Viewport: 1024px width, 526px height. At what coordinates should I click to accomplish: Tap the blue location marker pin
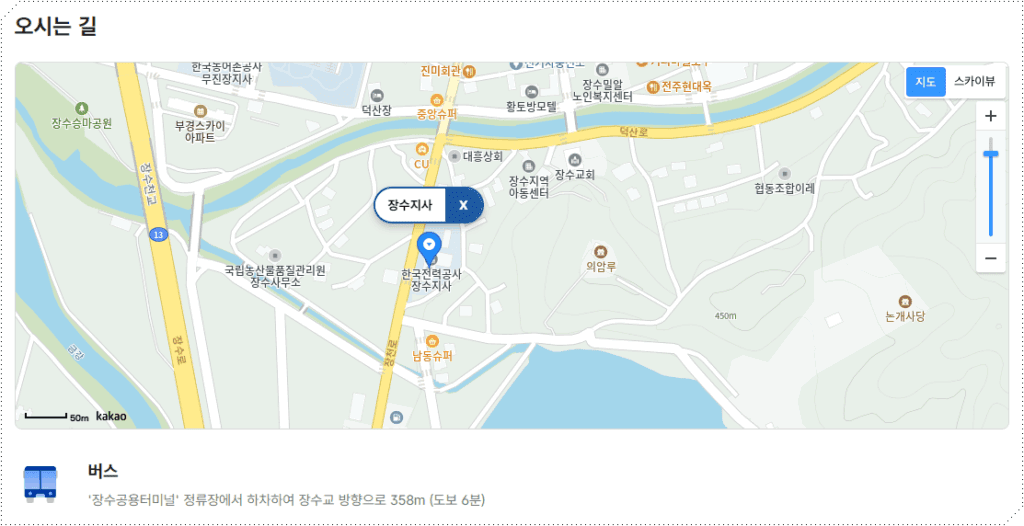(429, 244)
